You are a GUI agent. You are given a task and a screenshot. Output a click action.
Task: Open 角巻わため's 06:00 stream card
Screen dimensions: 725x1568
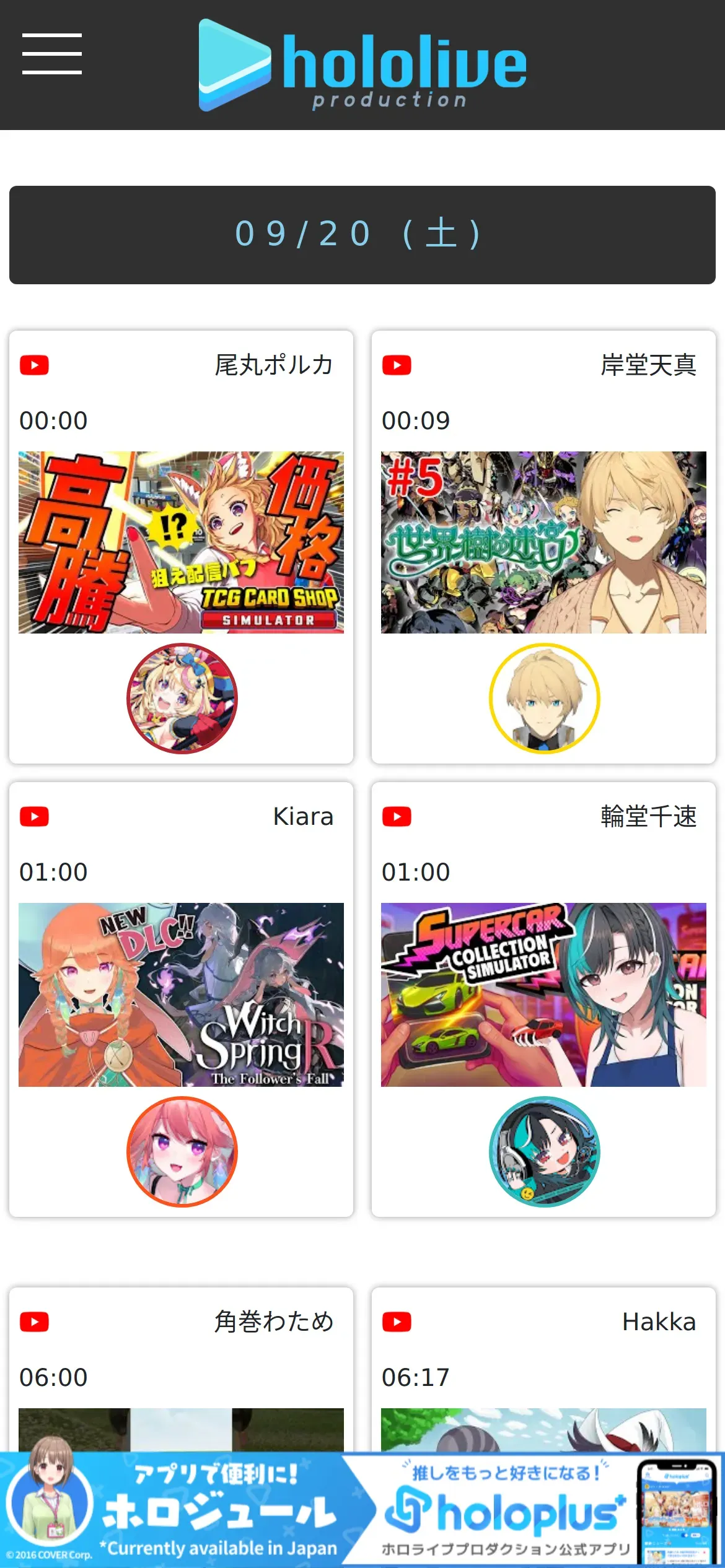pos(181,1375)
